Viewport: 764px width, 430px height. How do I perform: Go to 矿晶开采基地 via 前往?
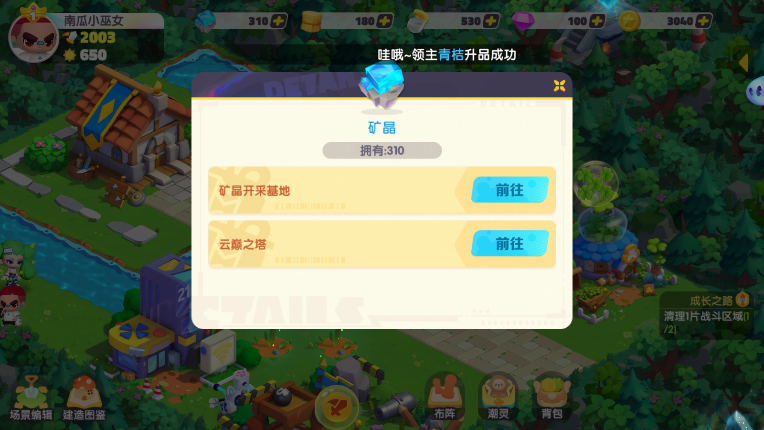coord(510,190)
